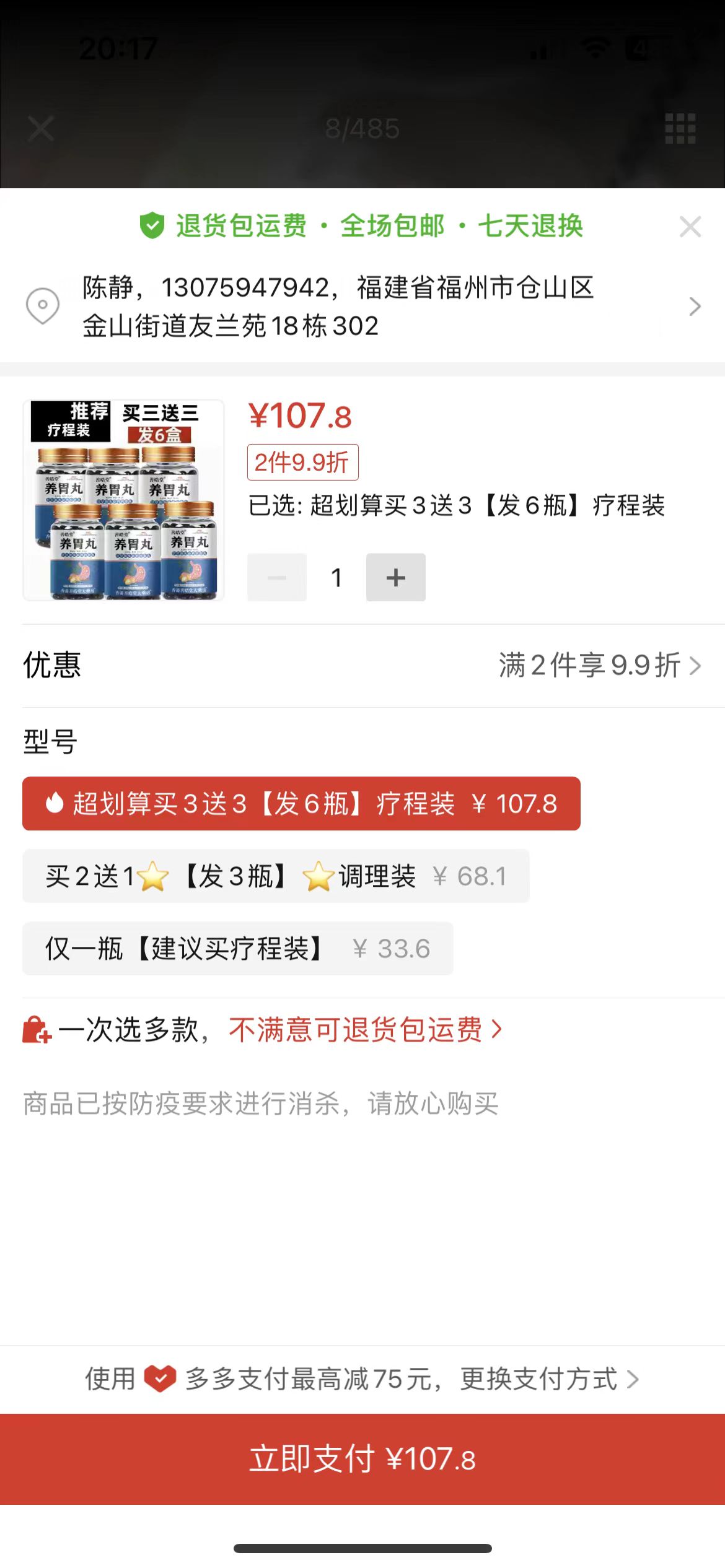This screenshot has height=1568, width=725.
Task: Tap 立即支付 ¥107.8 to pay now
Action: pyautogui.click(x=362, y=1459)
